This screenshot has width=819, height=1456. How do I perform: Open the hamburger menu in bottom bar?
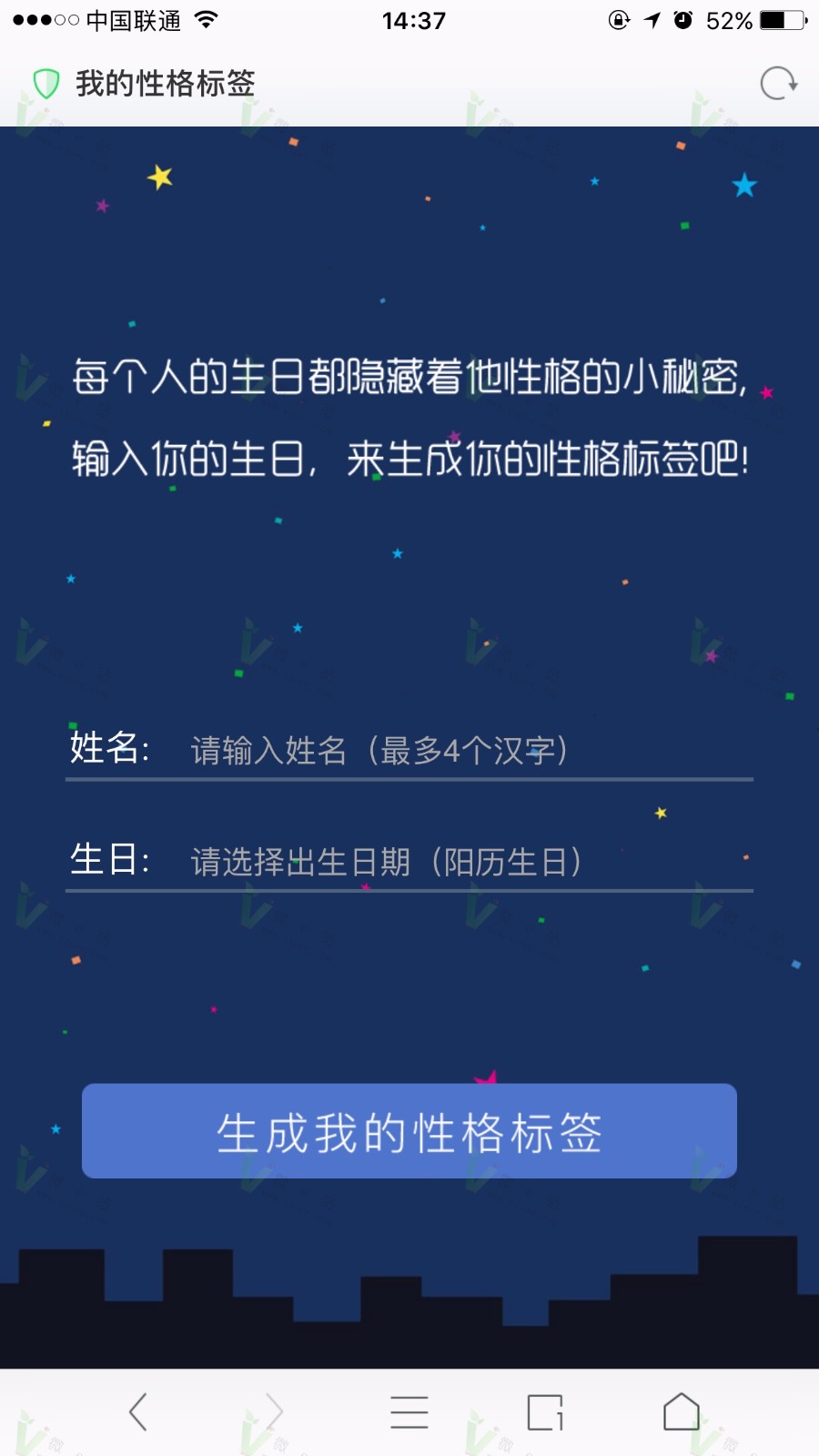point(409,1411)
